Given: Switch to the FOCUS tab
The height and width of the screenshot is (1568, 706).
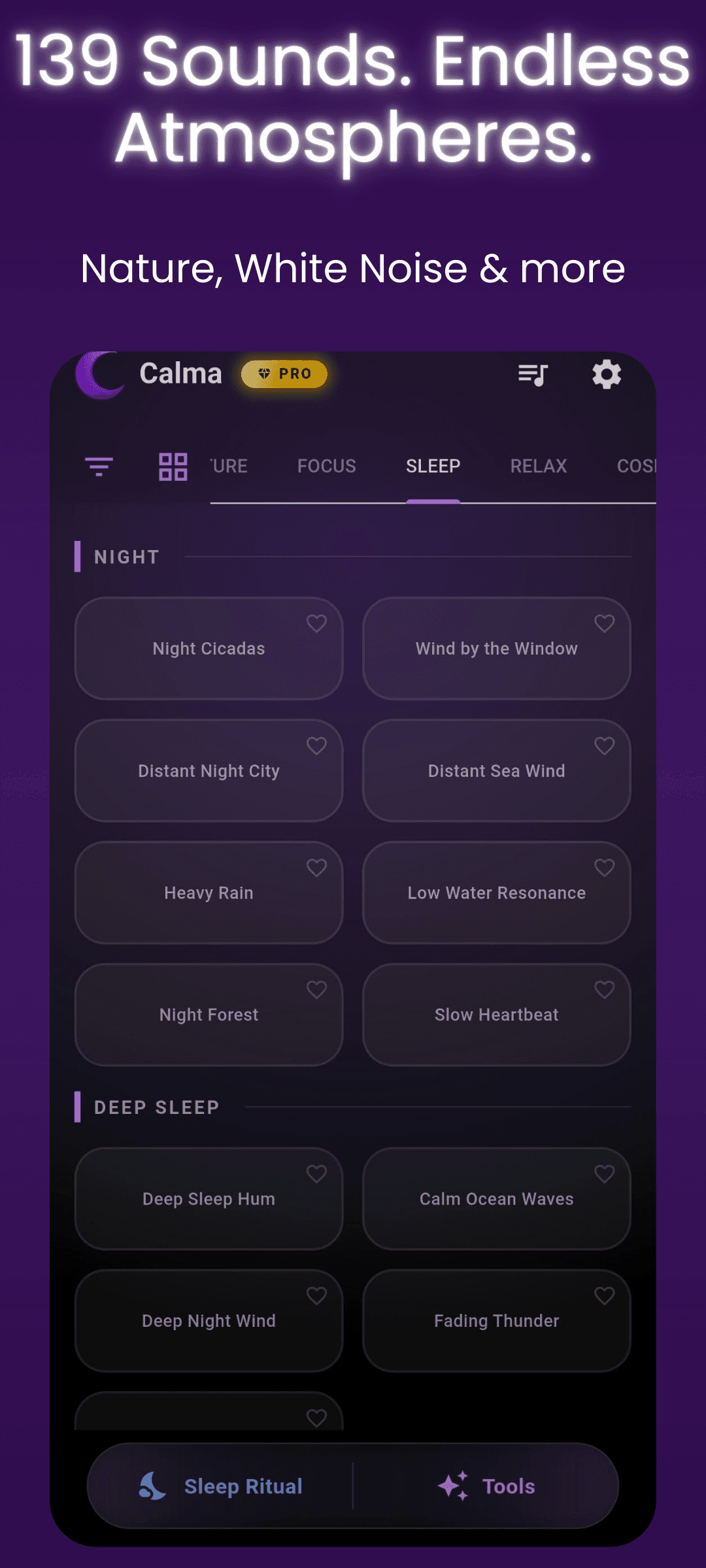Looking at the screenshot, I should tap(326, 466).
